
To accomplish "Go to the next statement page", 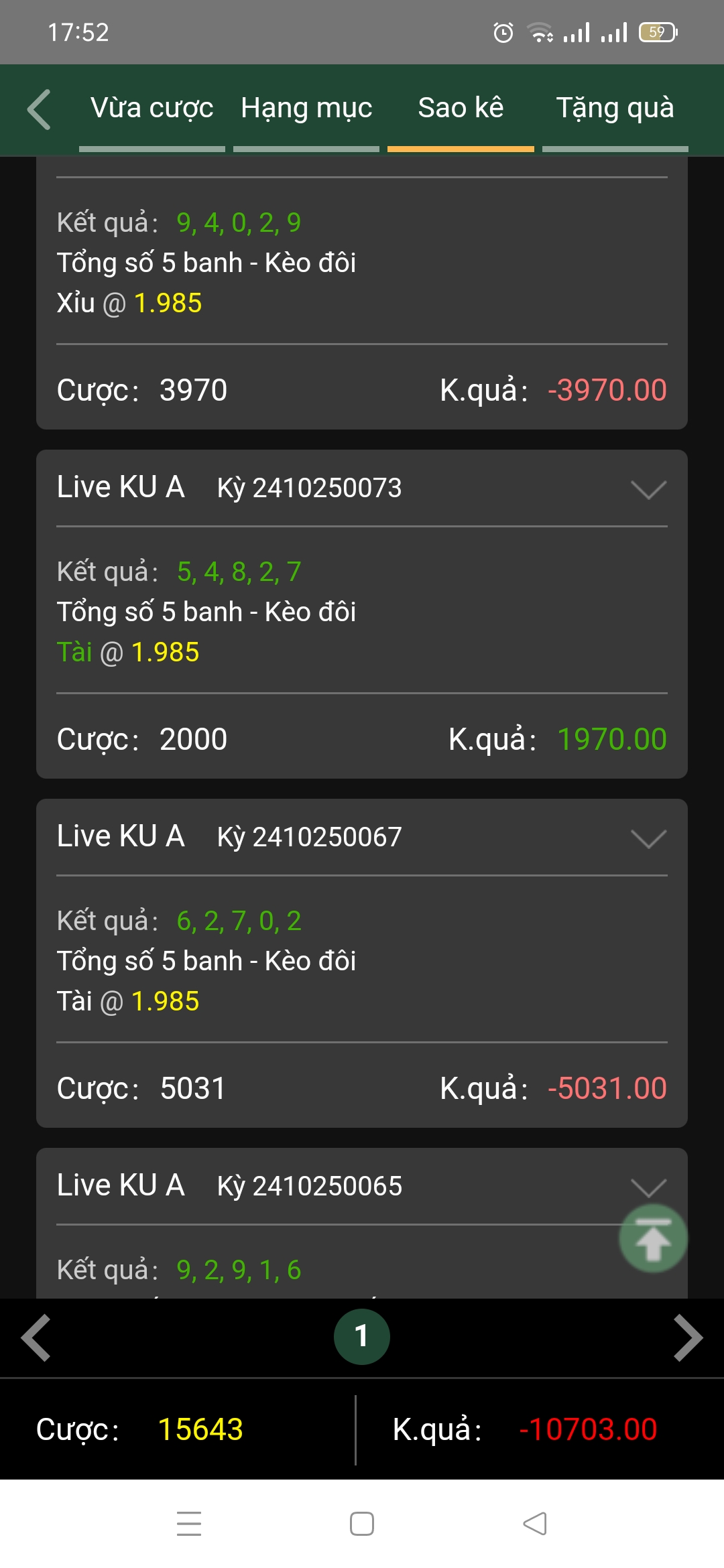I will pos(688,1337).
